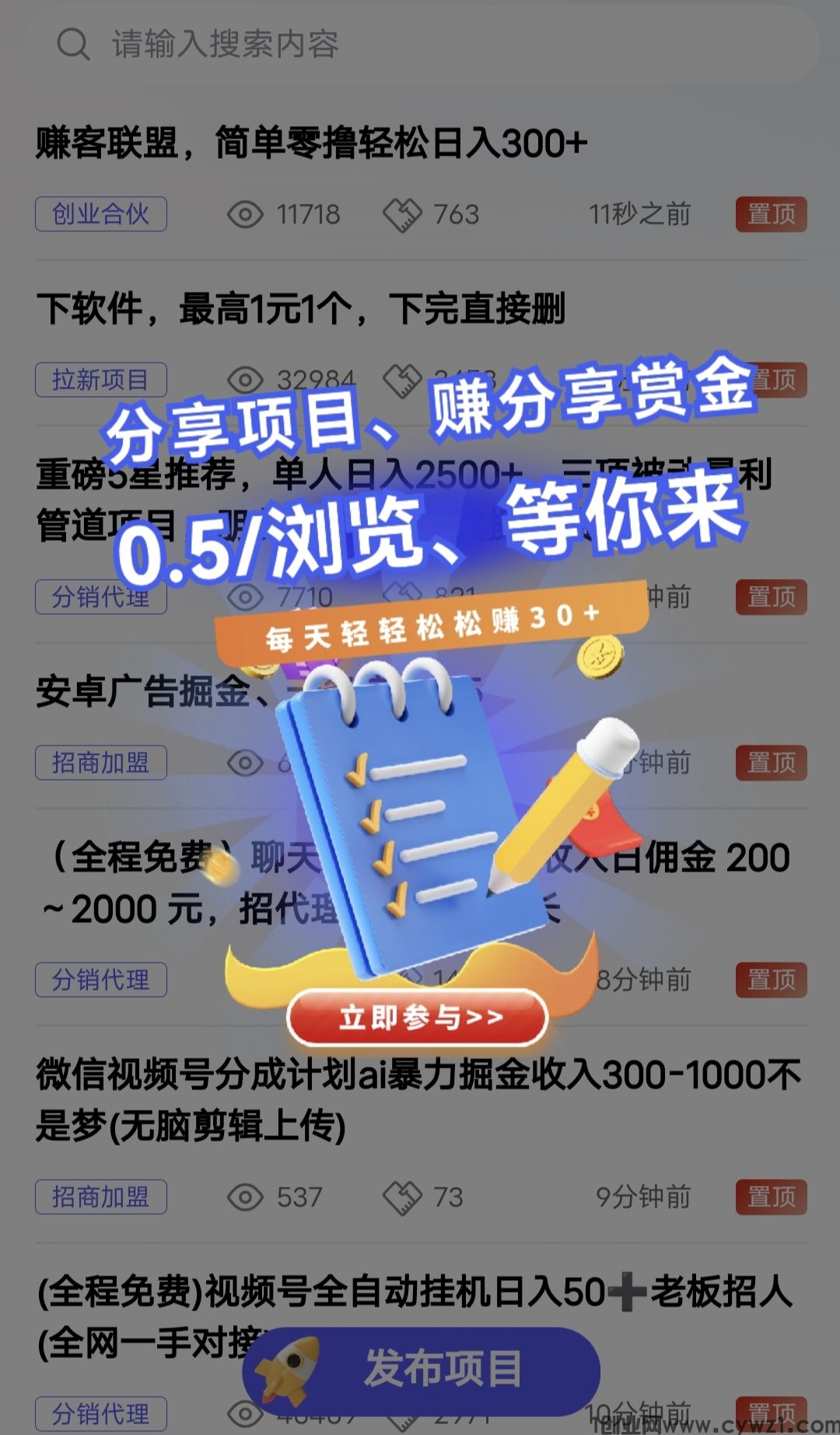
Task: Open the post 微信视频号分成计划ai暴力掘金
Action: click(418, 1099)
